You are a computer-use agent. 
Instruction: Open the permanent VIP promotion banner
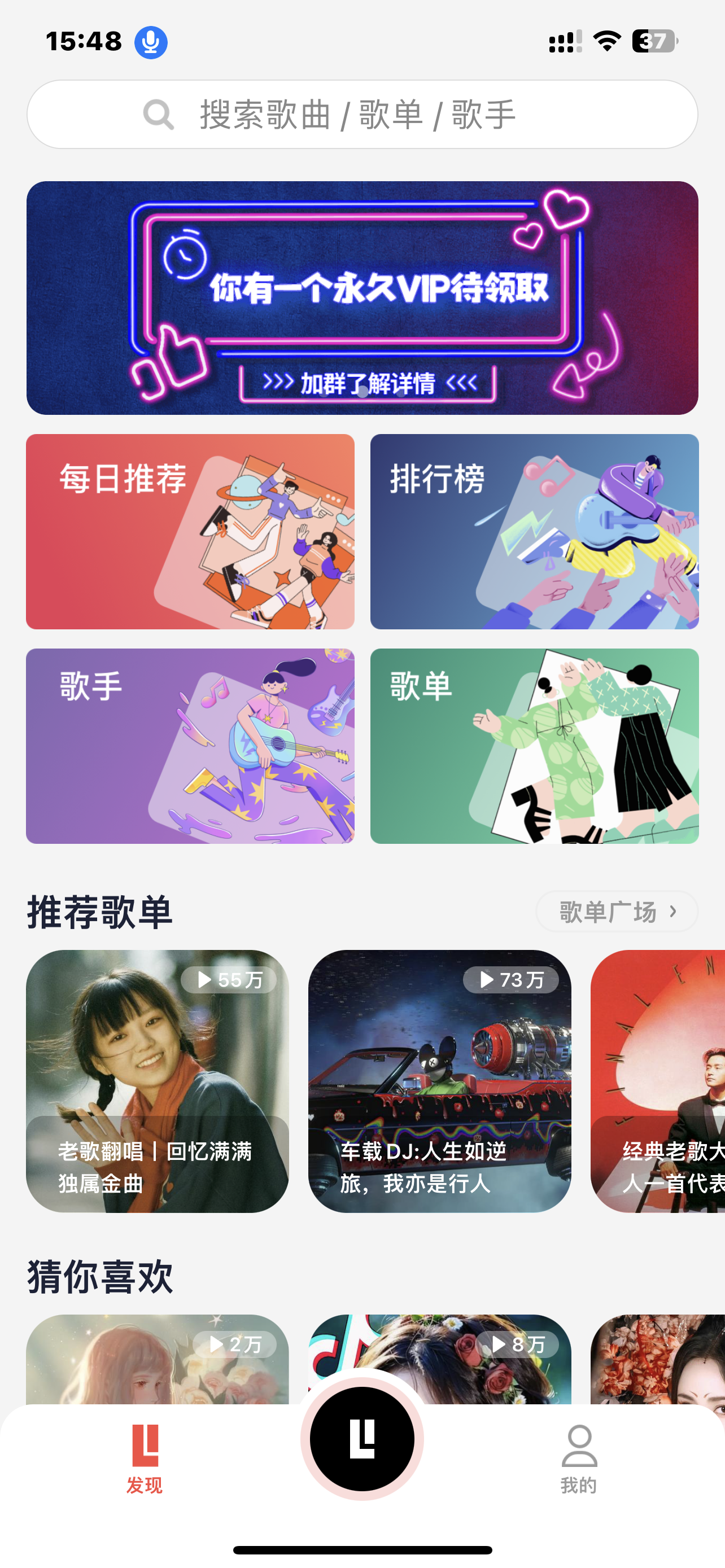[361, 297]
